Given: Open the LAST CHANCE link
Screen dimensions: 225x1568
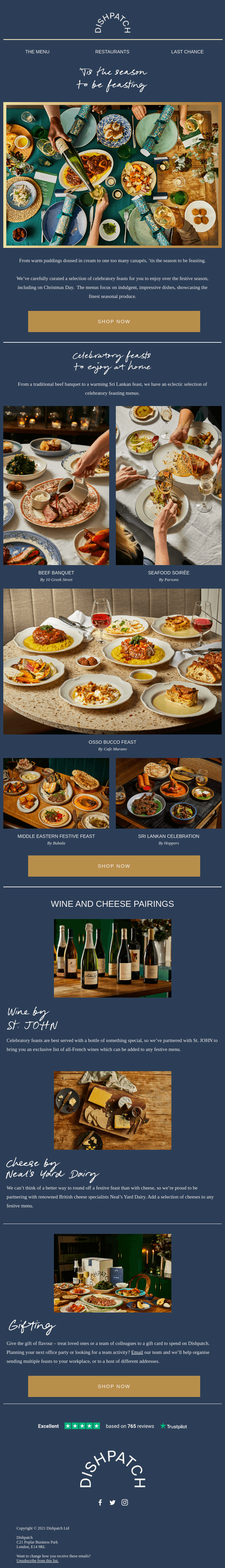Looking at the screenshot, I should click(187, 52).
